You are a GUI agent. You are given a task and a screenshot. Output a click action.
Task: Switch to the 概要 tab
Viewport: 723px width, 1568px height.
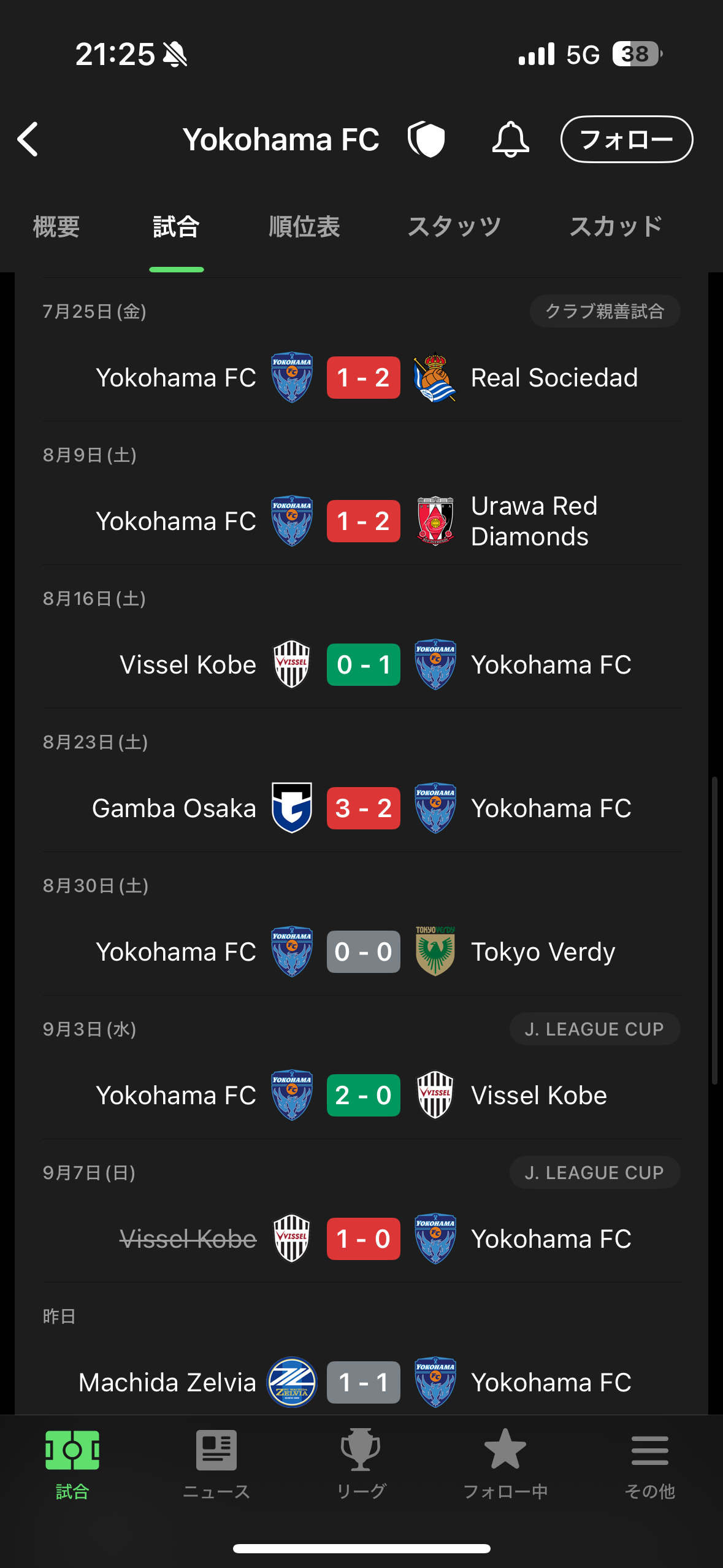(x=56, y=227)
